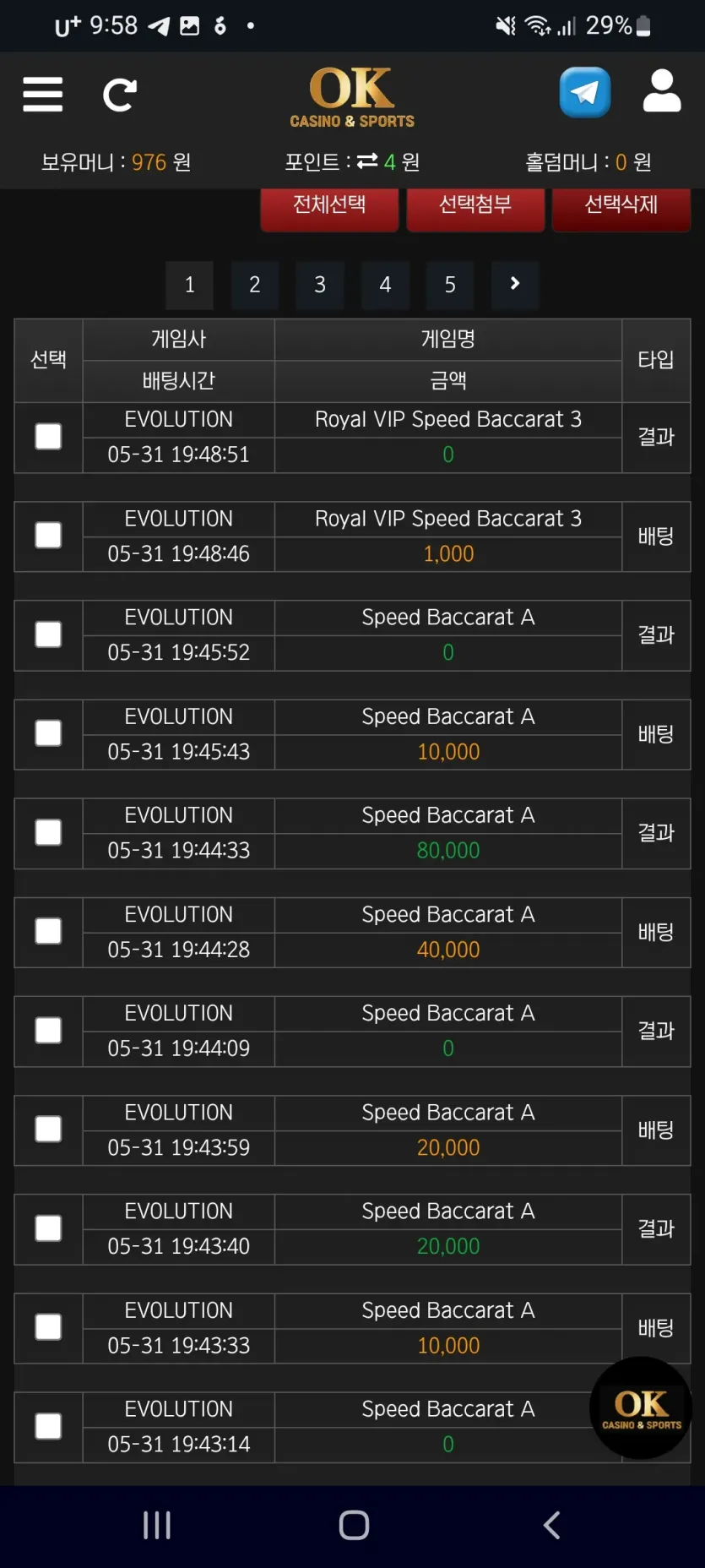Screen dimensions: 705x1568
Task: Check the 19:43:59 row checkbox
Action: (x=48, y=1130)
